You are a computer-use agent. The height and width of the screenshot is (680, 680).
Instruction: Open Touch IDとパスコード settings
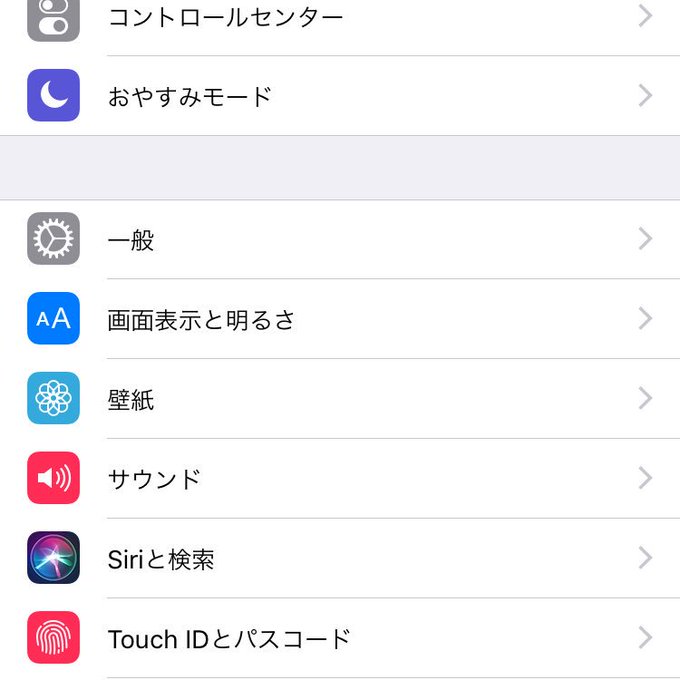340,638
